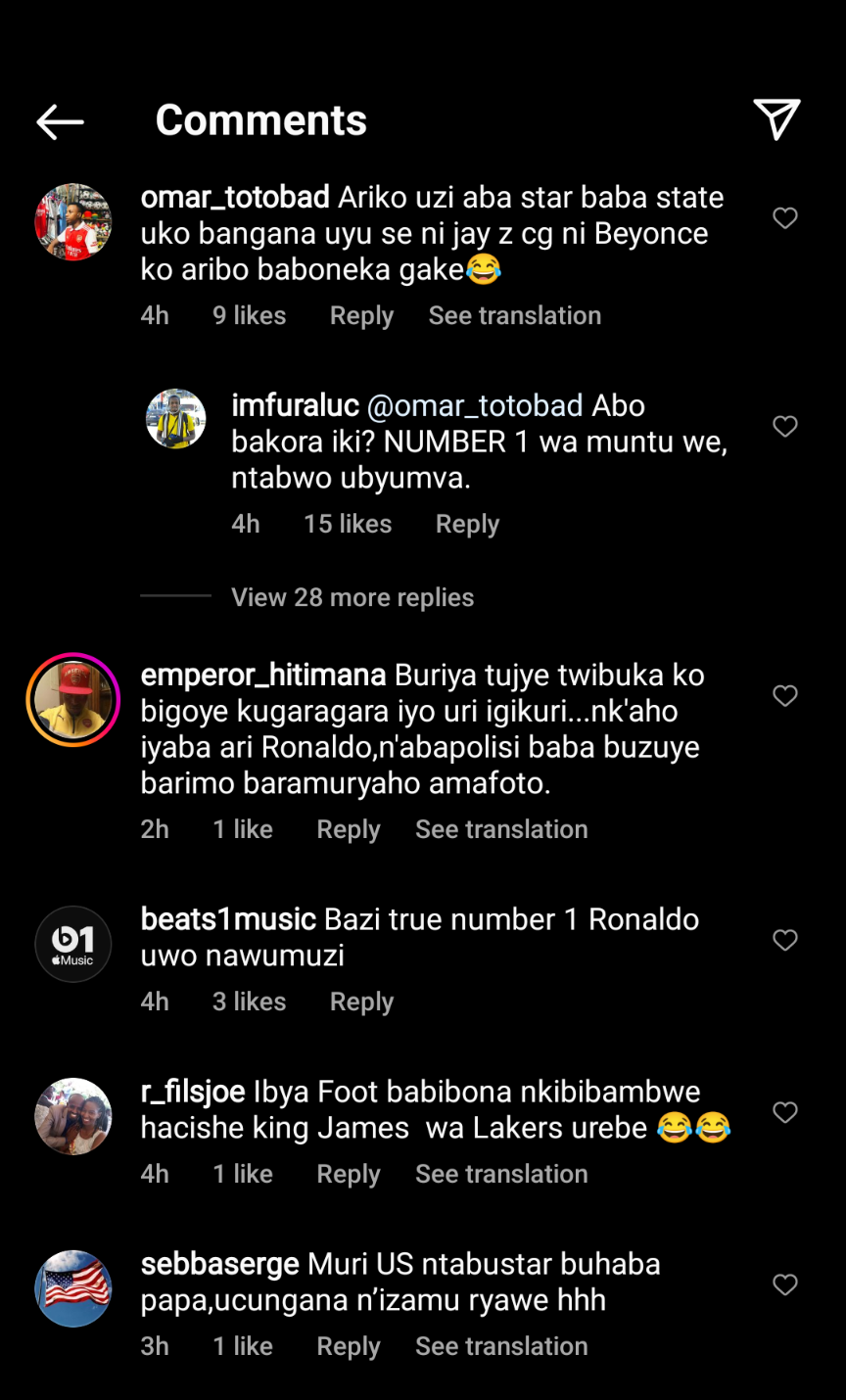This screenshot has width=846, height=1400.
Task: See translation of r_filsjoe's comment
Action: point(501,1174)
